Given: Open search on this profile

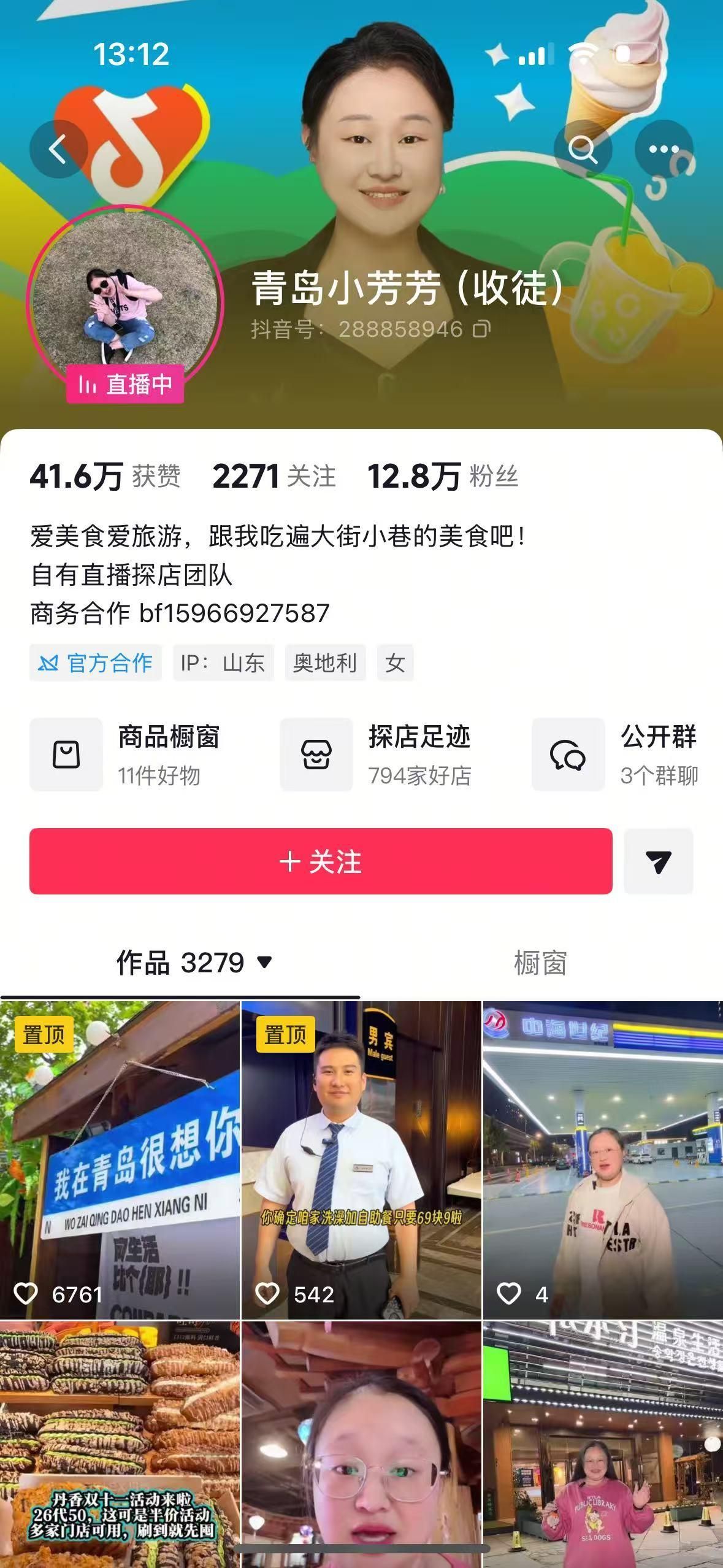Looking at the screenshot, I should (583, 149).
